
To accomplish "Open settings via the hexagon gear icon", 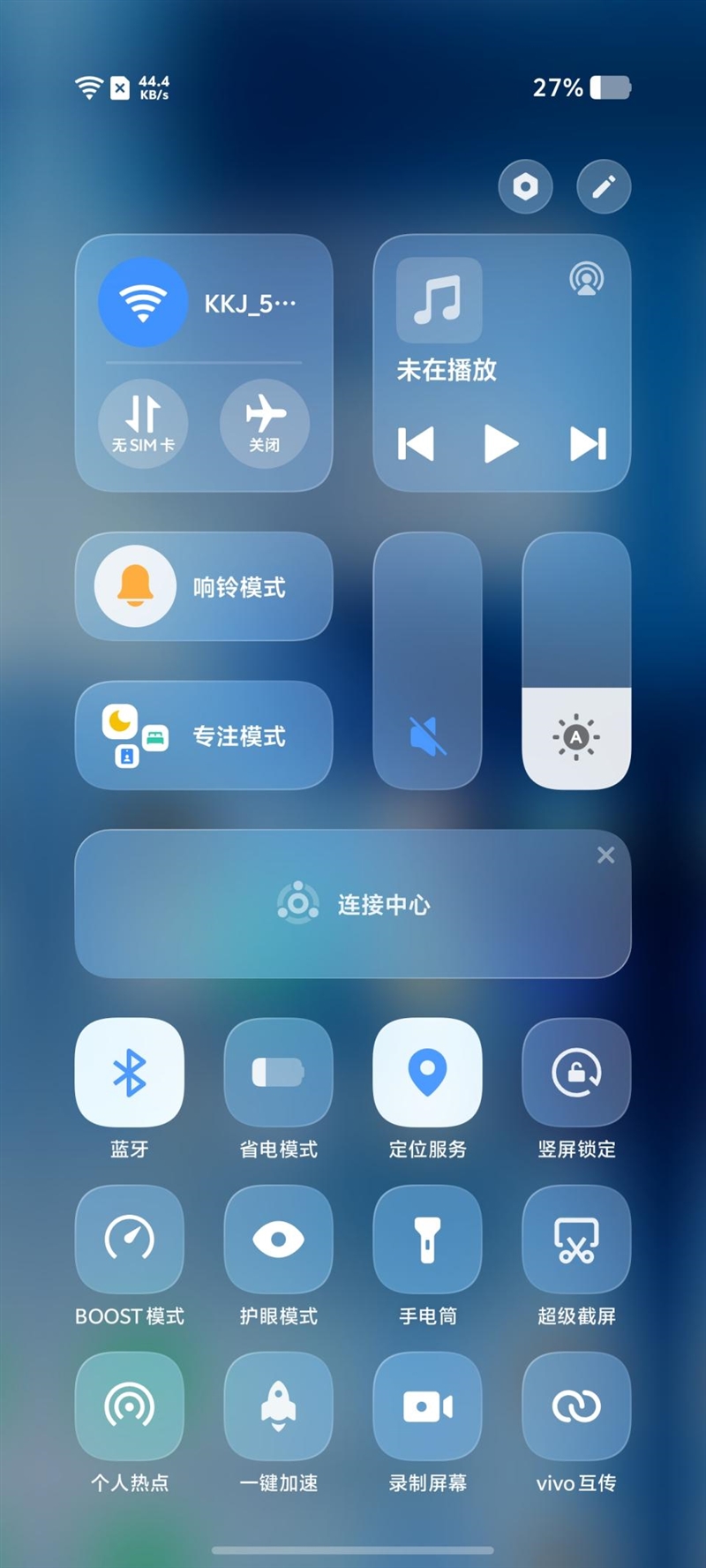I will coord(525,186).
